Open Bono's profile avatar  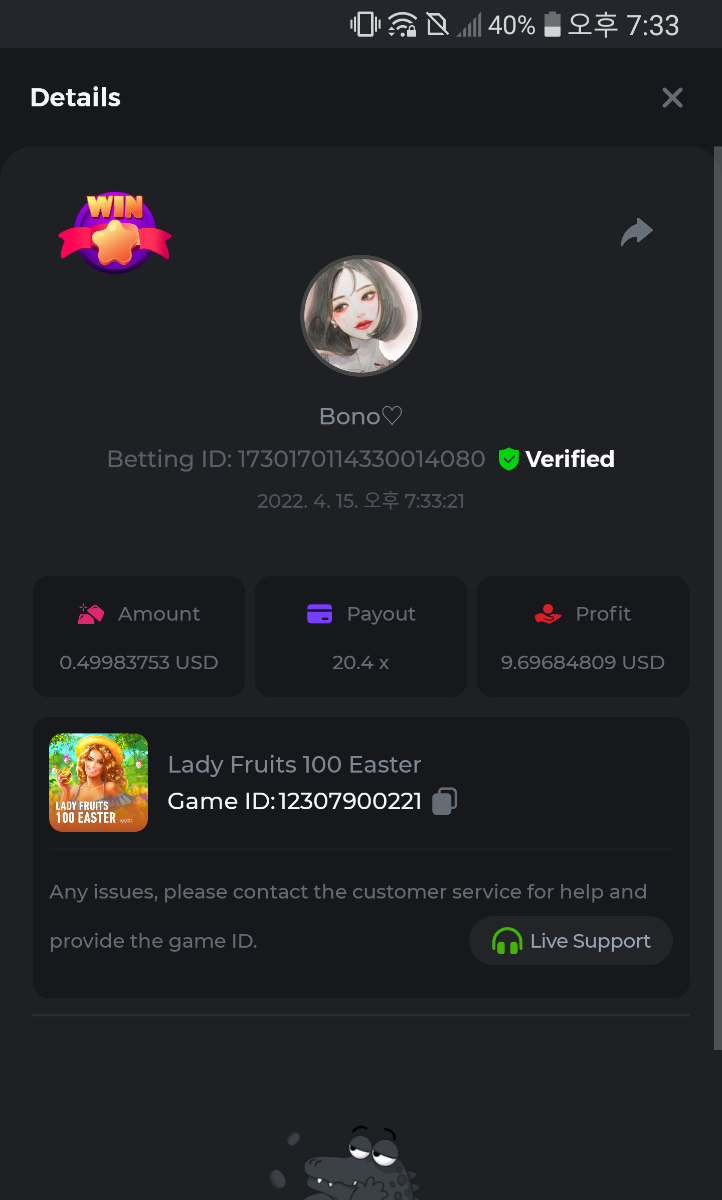360,315
